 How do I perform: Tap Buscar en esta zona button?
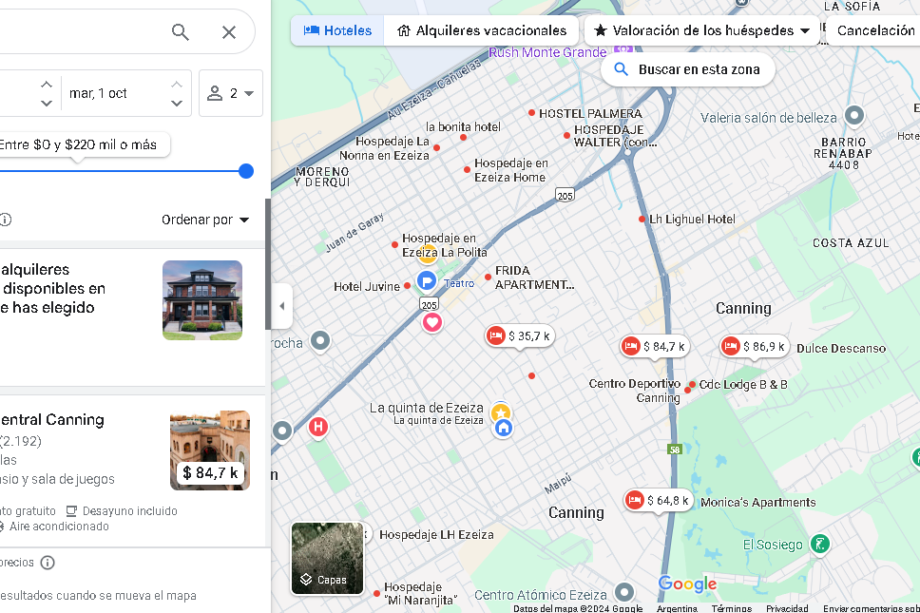pos(688,69)
